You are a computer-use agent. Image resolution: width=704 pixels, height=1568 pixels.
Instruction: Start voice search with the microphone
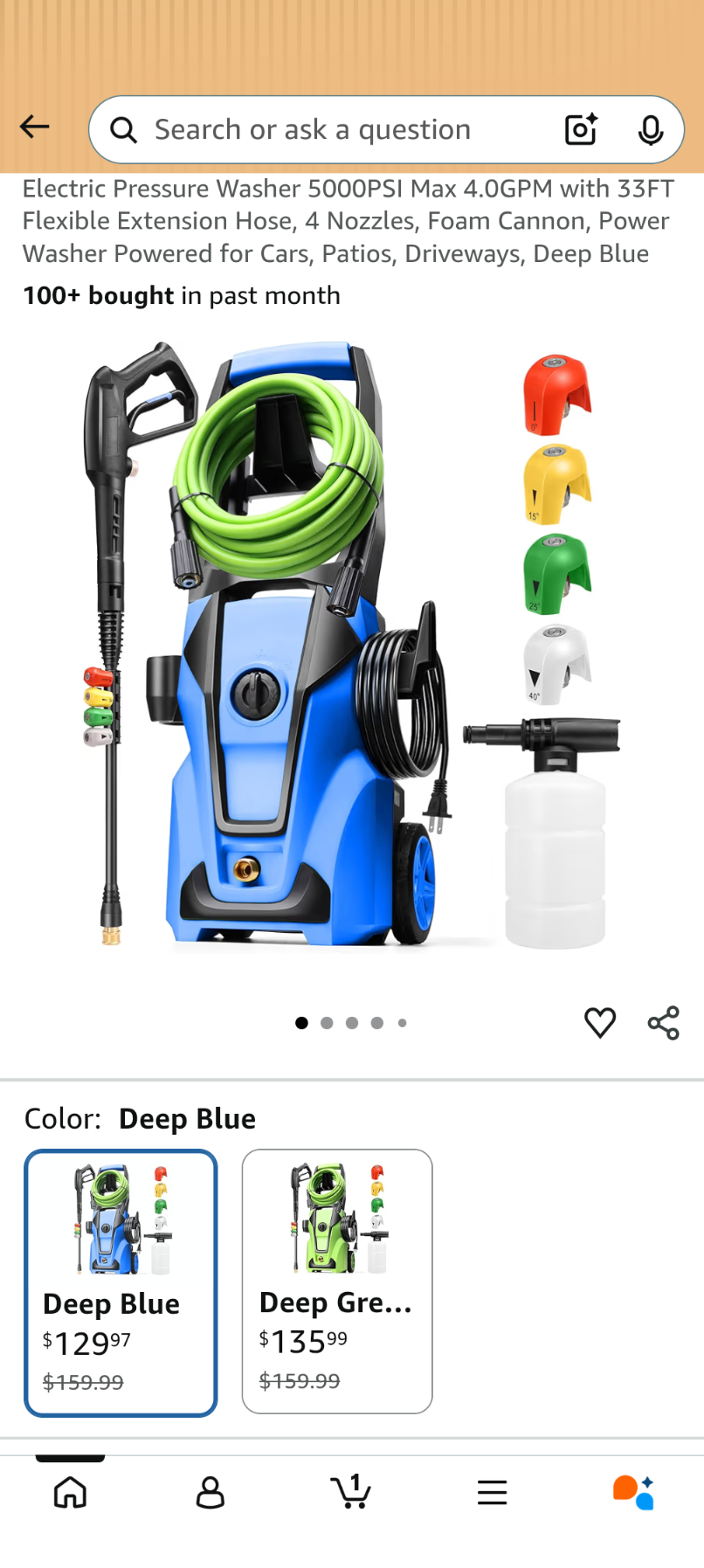pos(651,130)
